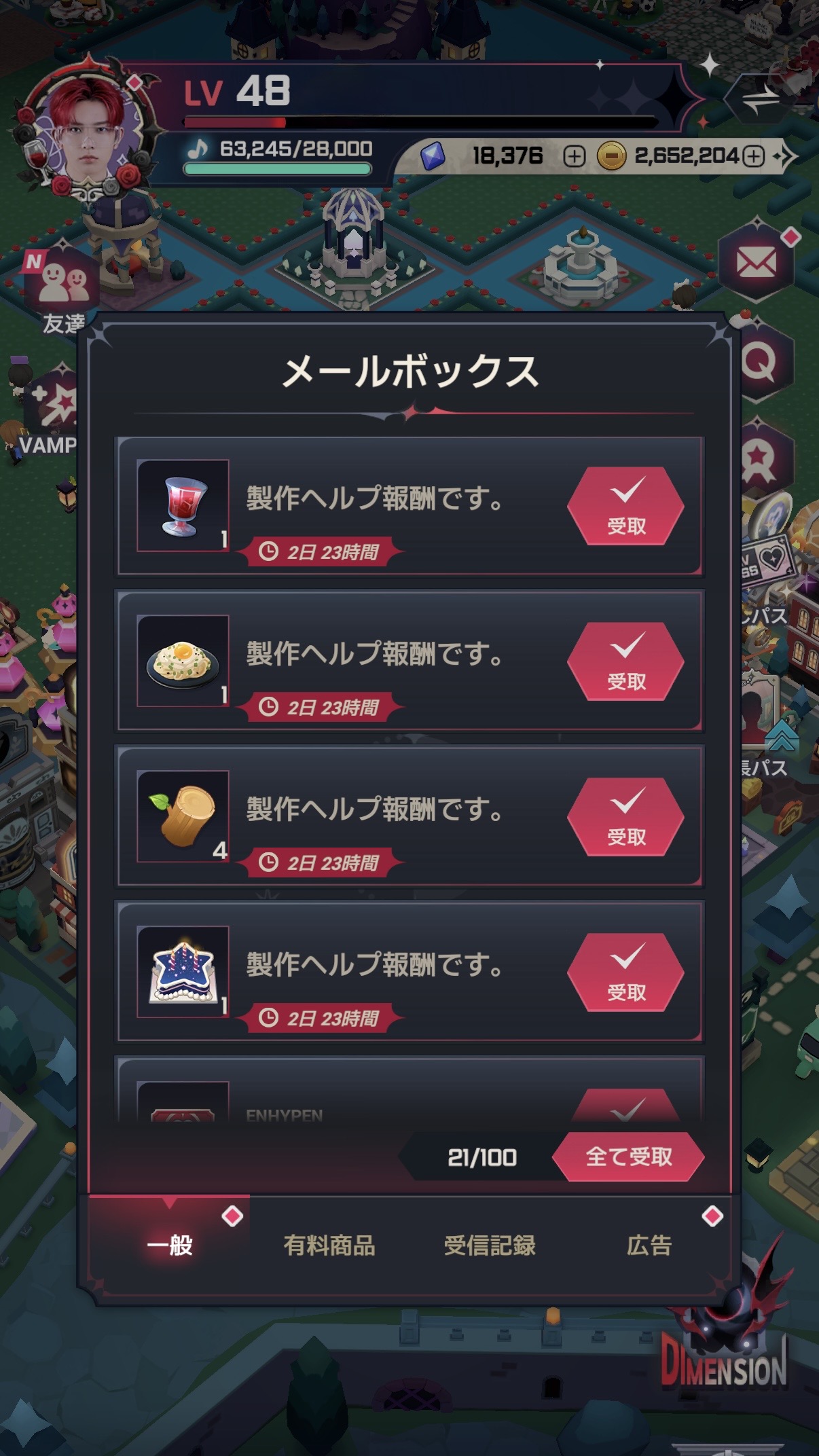Switch to the 有料商品 tab
Screen dimensions: 819x1456
[329, 1245]
